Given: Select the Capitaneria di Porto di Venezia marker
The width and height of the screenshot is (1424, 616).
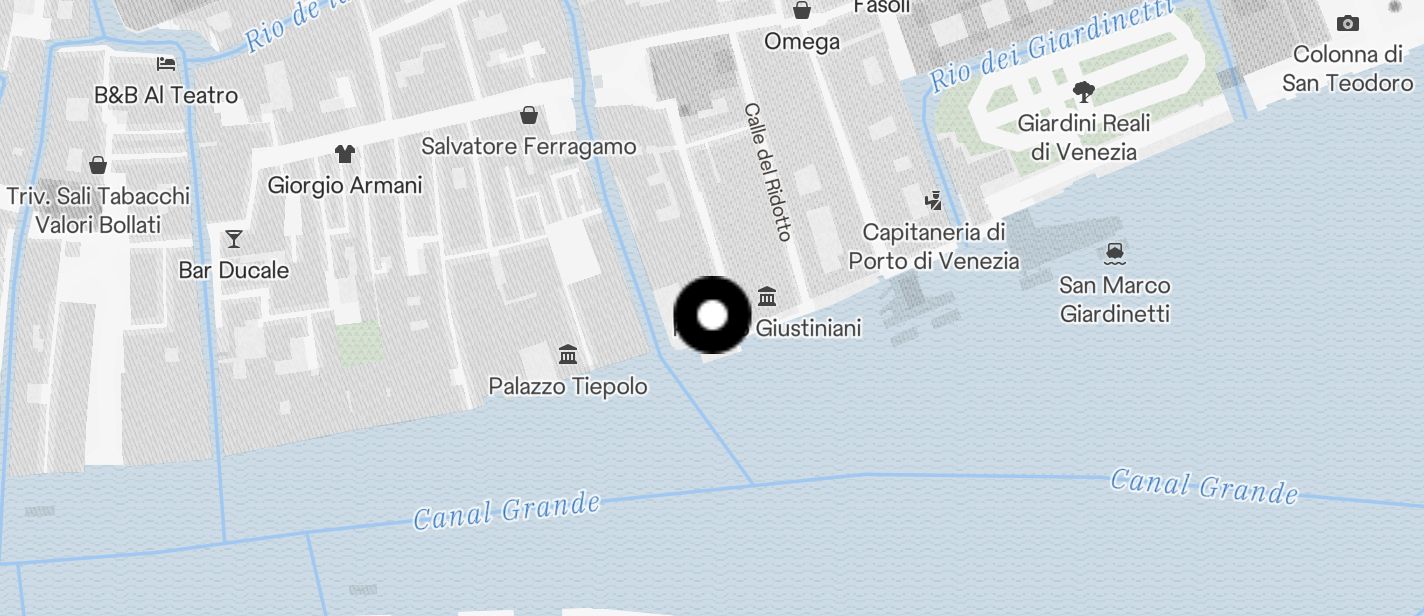Looking at the screenshot, I should 934,201.
